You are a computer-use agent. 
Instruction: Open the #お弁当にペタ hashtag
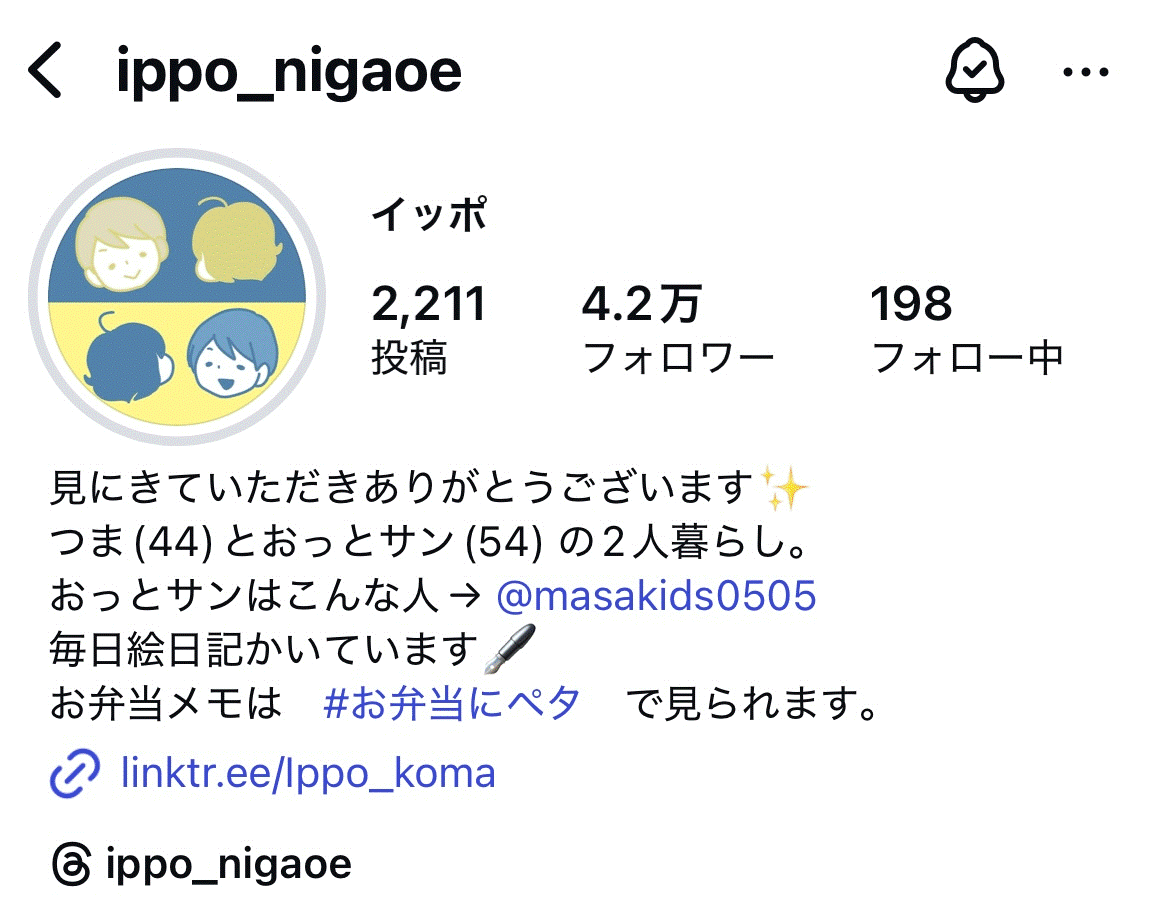(452, 704)
